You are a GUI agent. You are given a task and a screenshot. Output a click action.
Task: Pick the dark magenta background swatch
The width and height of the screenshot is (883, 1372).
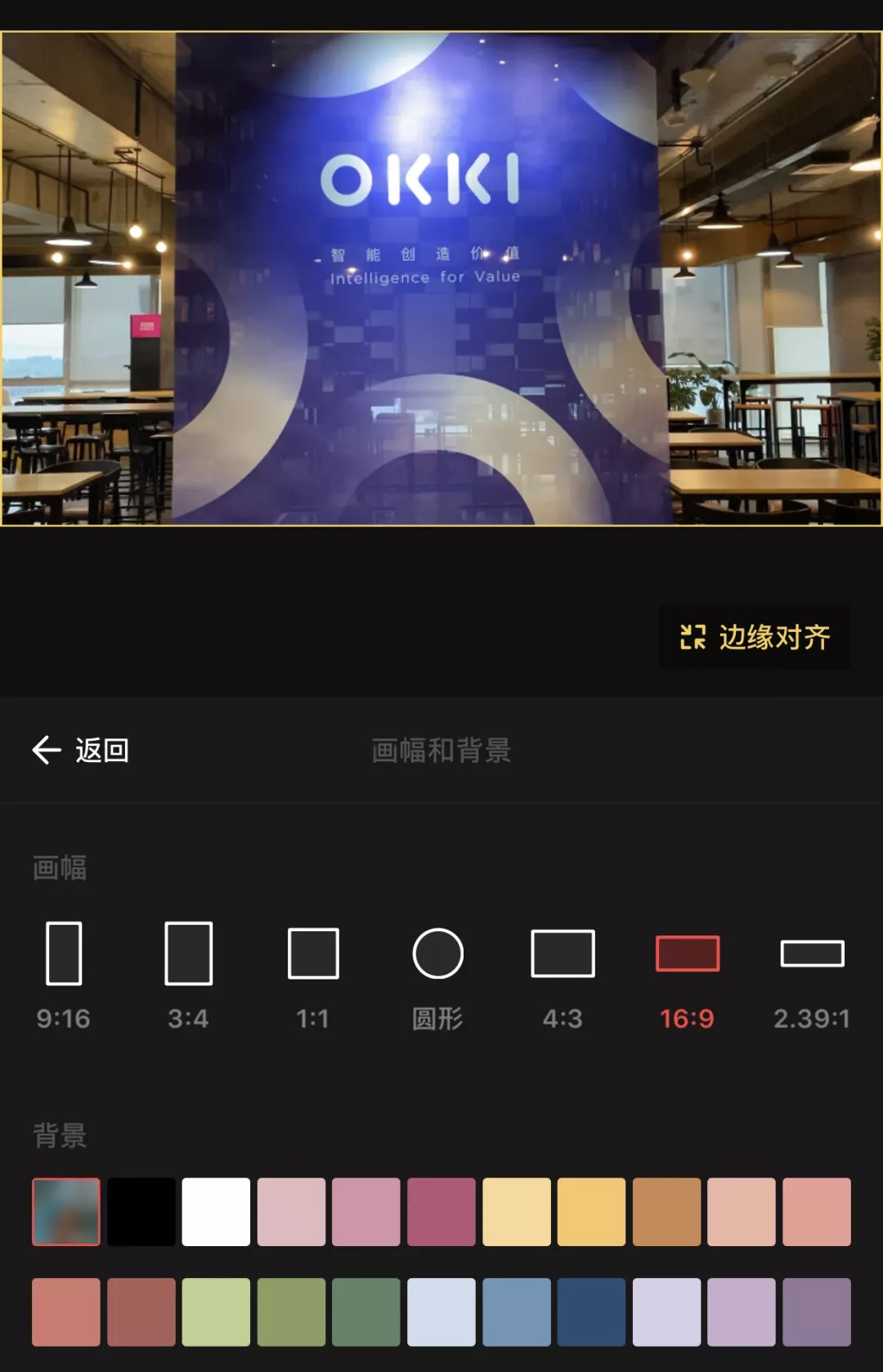[x=441, y=1212]
